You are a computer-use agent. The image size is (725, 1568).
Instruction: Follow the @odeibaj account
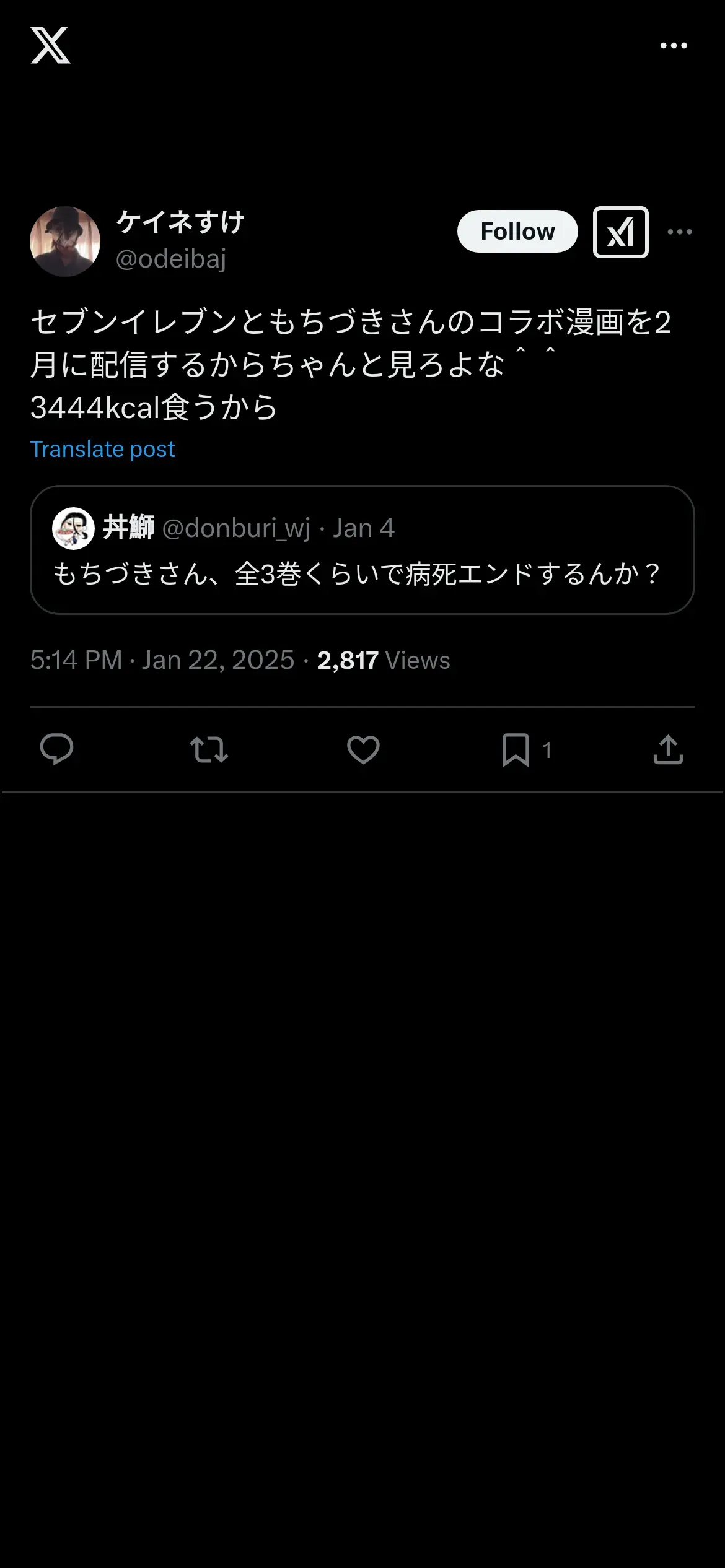(x=517, y=232)
